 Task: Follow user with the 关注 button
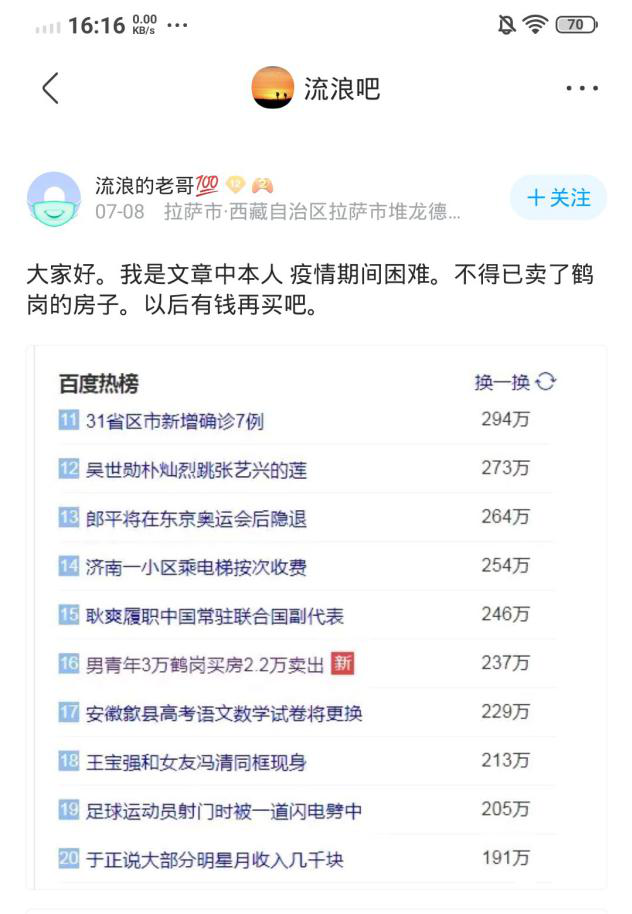(558, 198)
